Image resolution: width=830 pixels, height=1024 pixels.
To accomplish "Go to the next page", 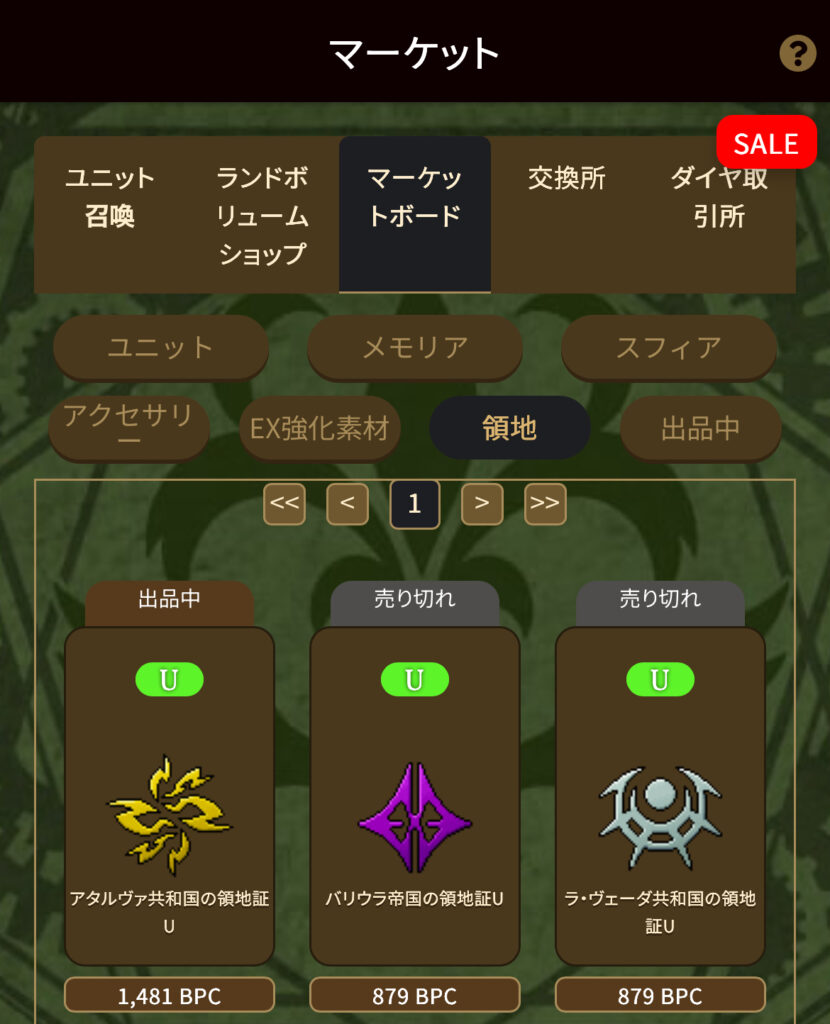I will (481, 504).
